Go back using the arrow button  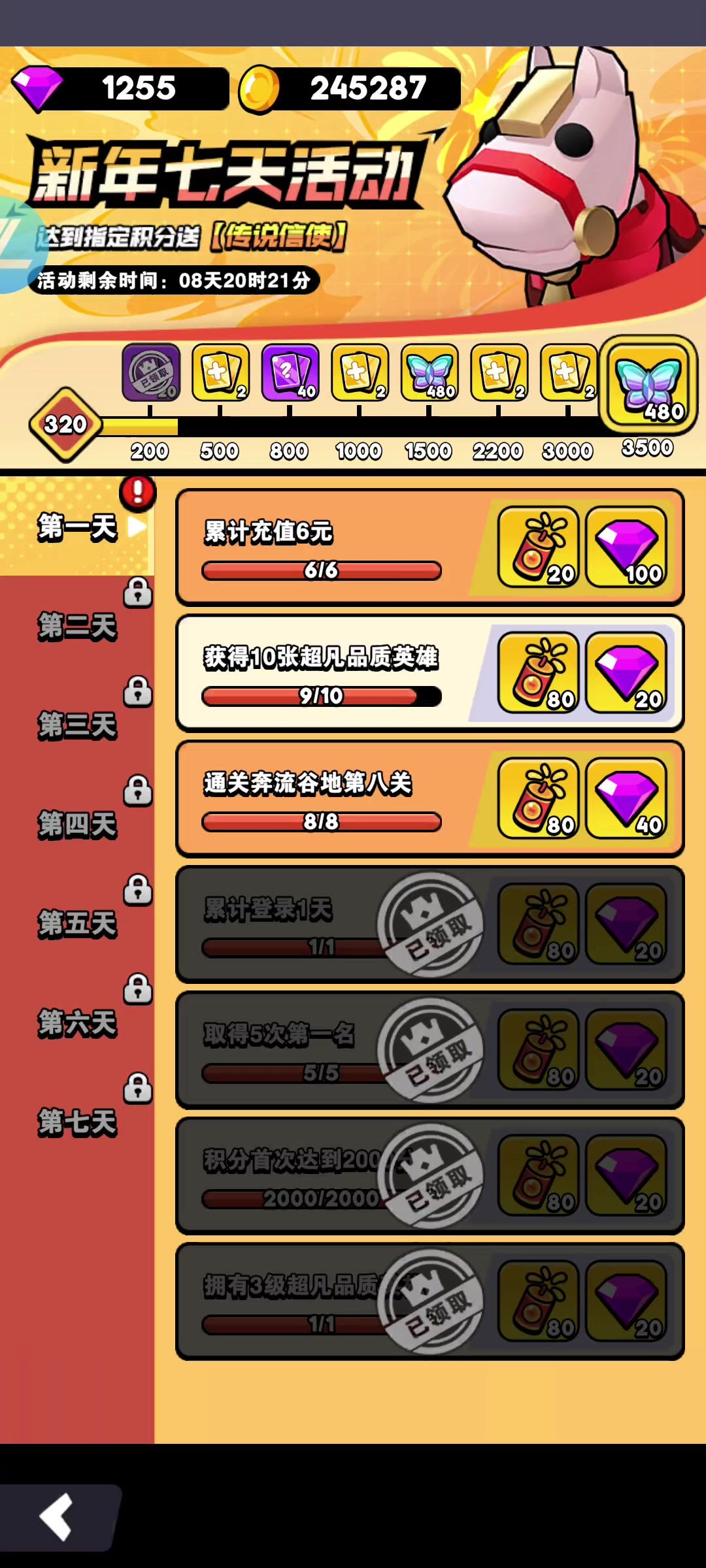(58, 1517)
